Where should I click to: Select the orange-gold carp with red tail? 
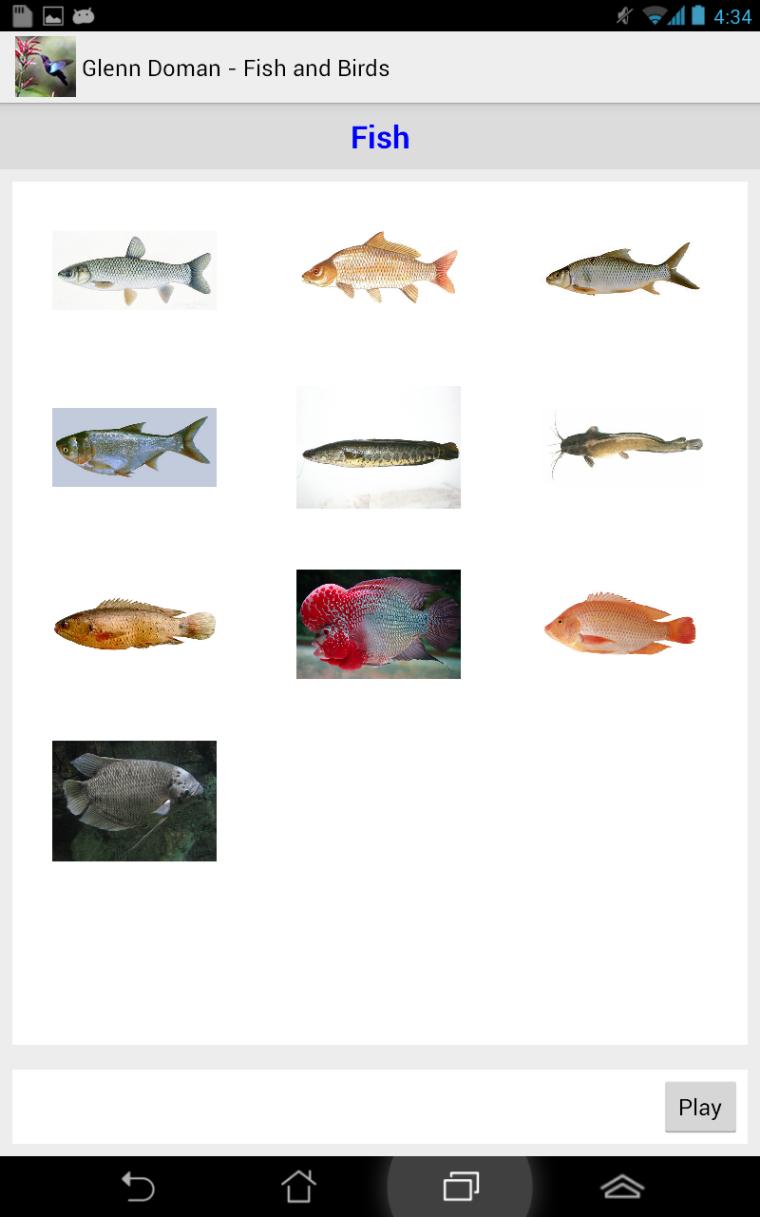[378, 268]
